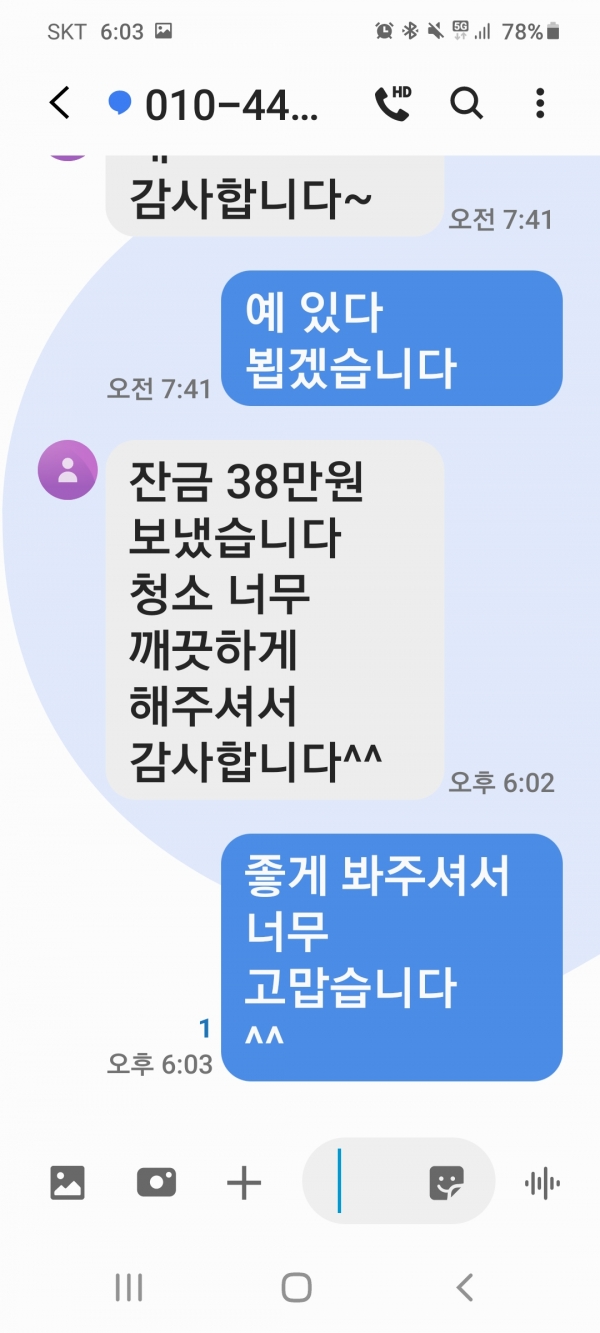Open the overflow menu

click(540, 103)
